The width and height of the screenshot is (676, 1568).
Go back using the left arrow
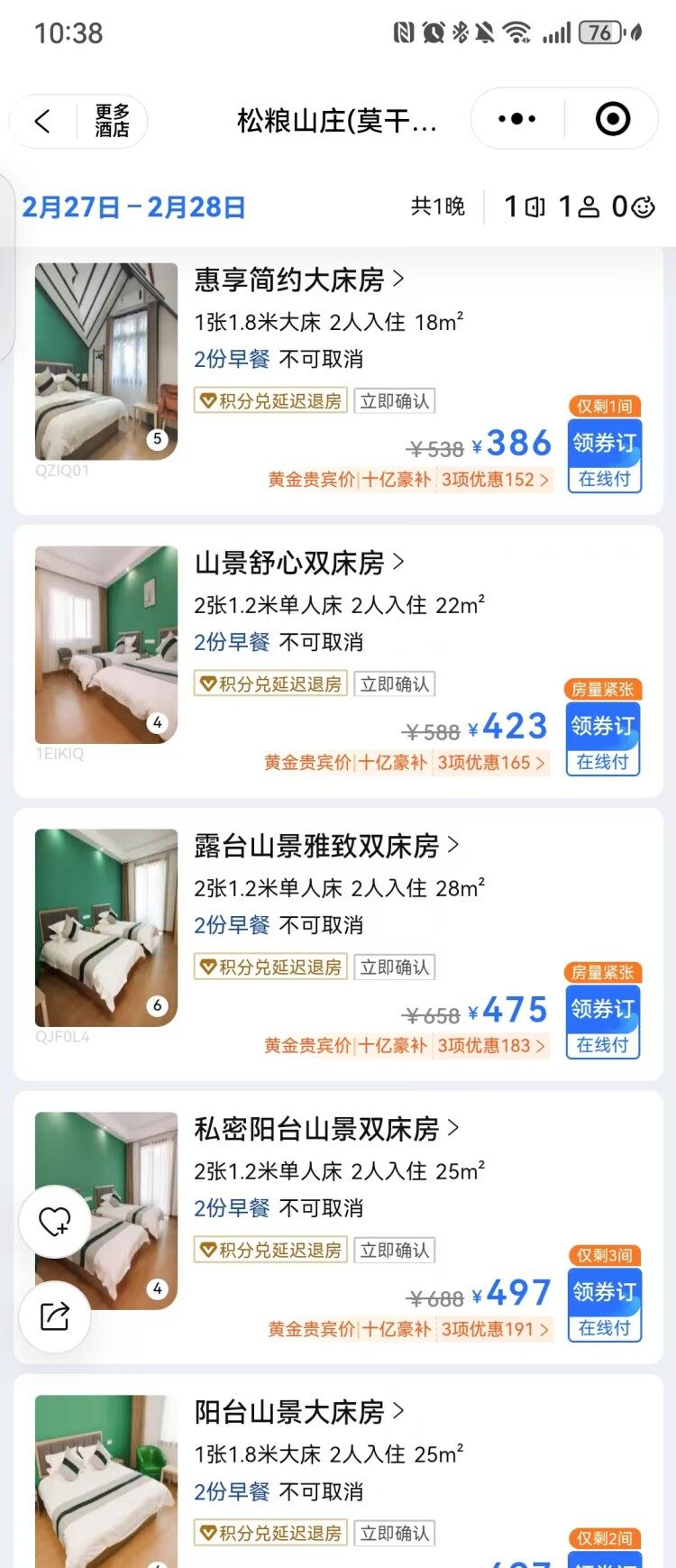(42, 121)
